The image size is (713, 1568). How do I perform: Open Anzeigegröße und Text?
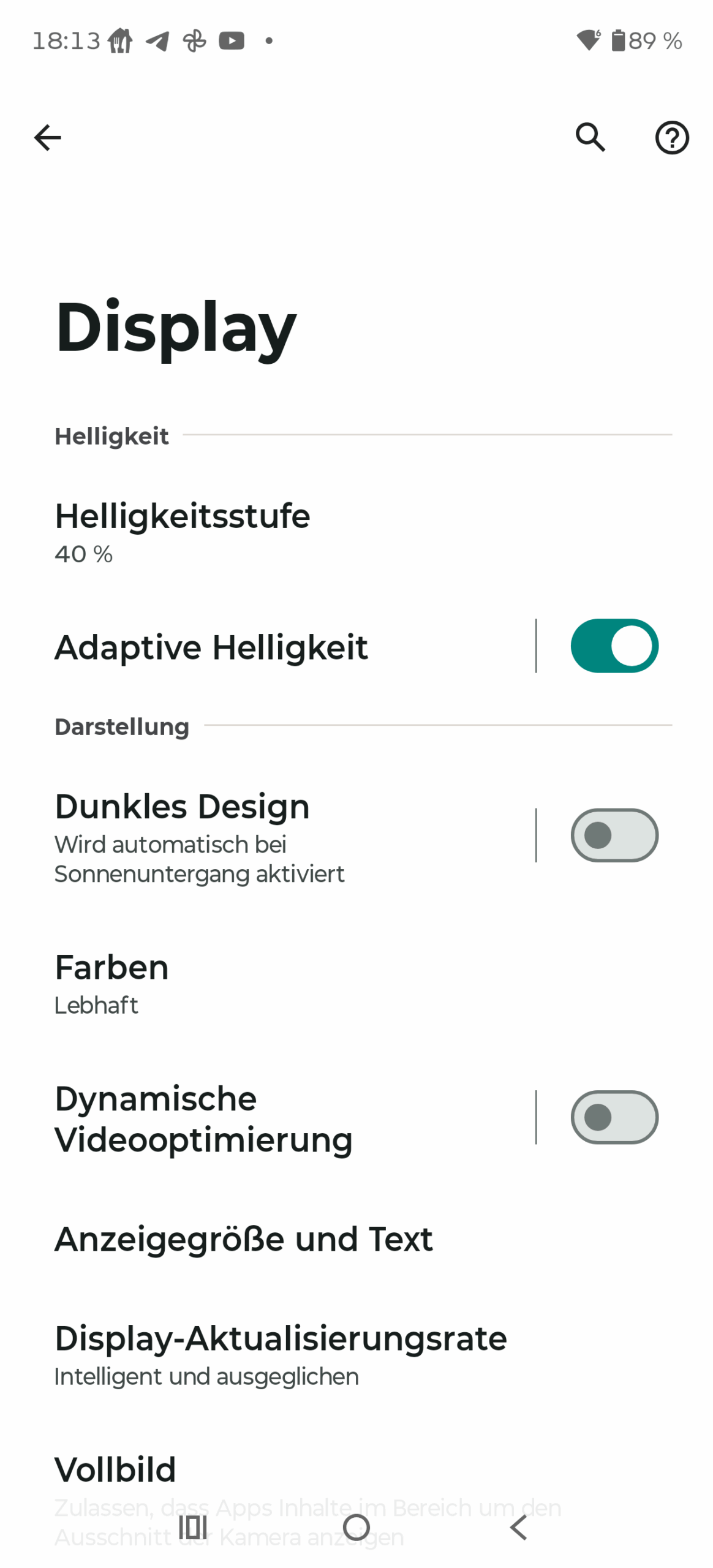coord(244,1240)
